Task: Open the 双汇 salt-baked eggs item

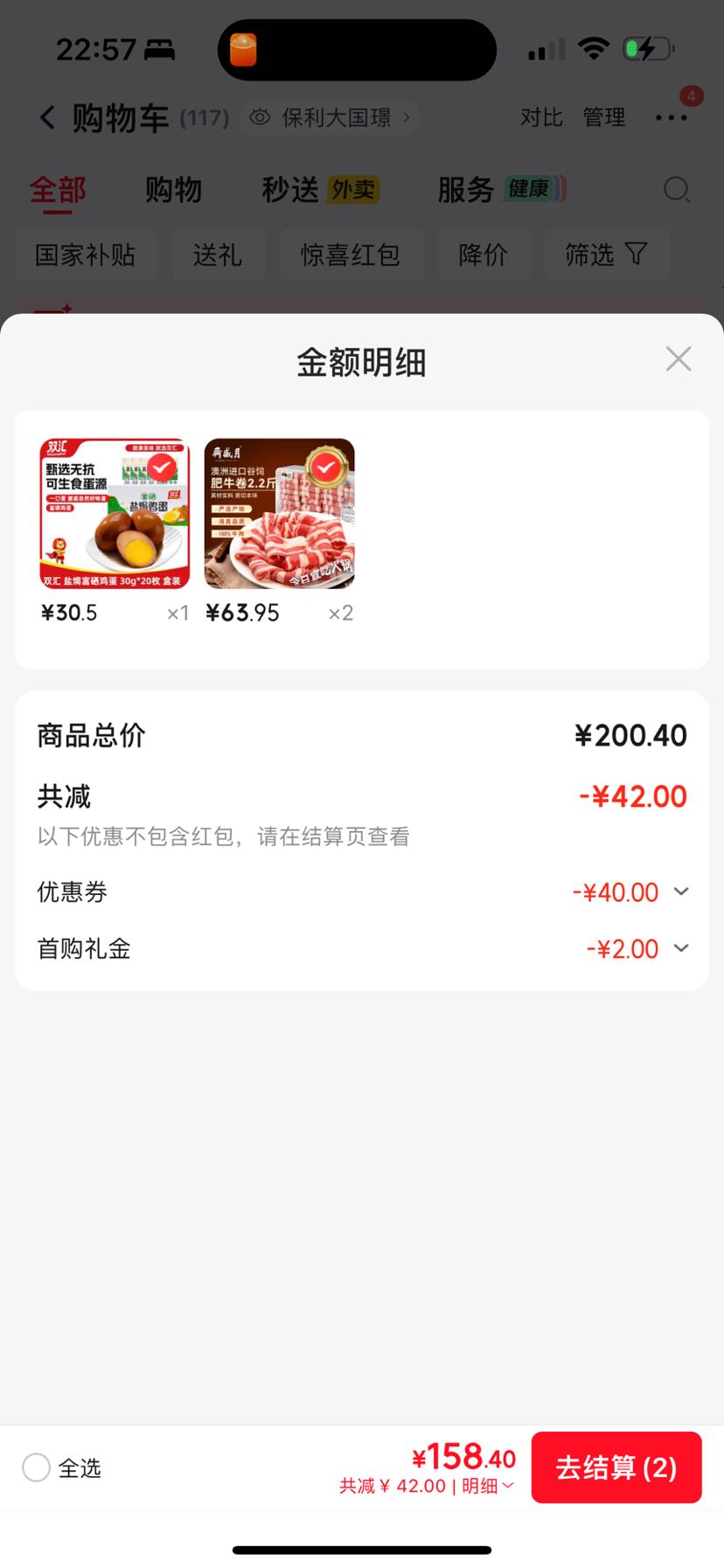Action: click(x=115, y=514)
